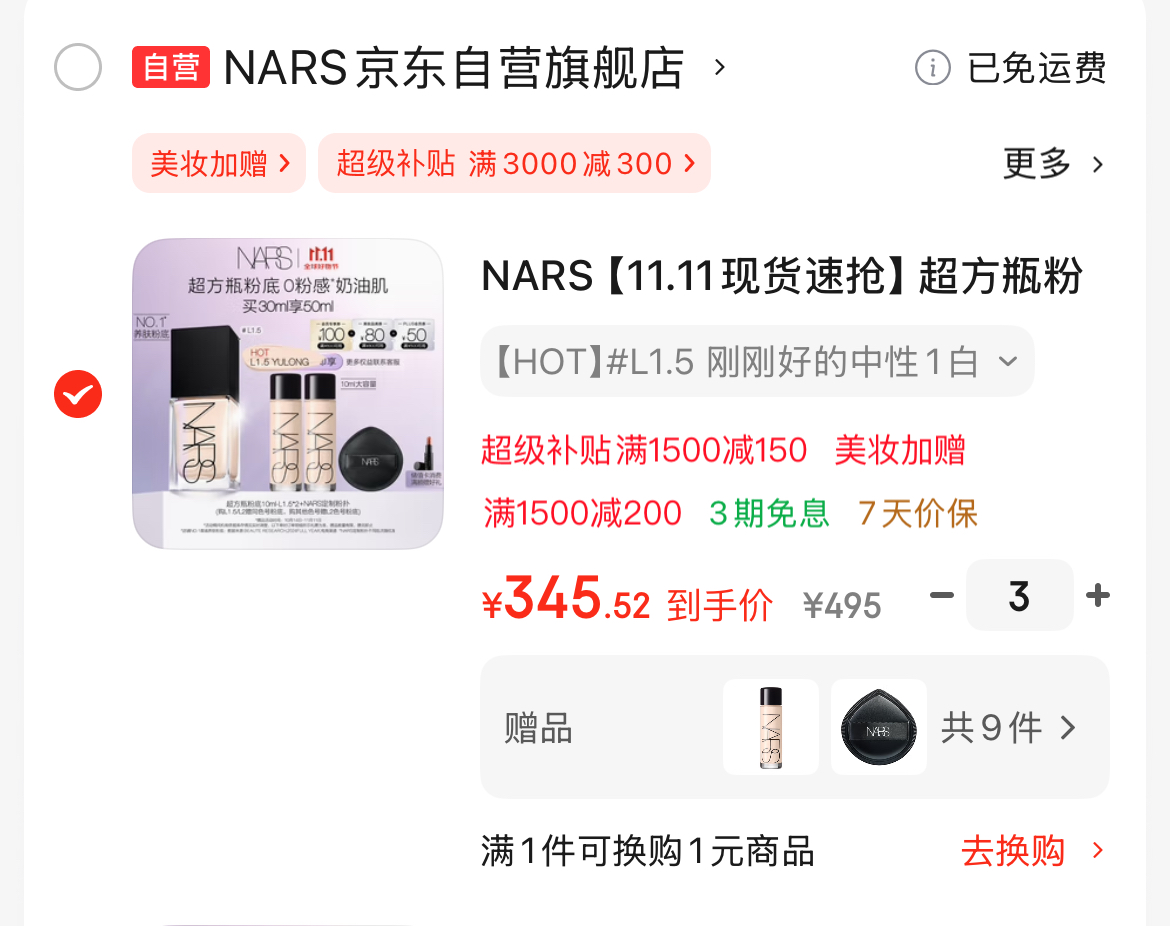Tap 去换购 to redeem add-on
This screenshot has width=1170, height=926.
1032,851
